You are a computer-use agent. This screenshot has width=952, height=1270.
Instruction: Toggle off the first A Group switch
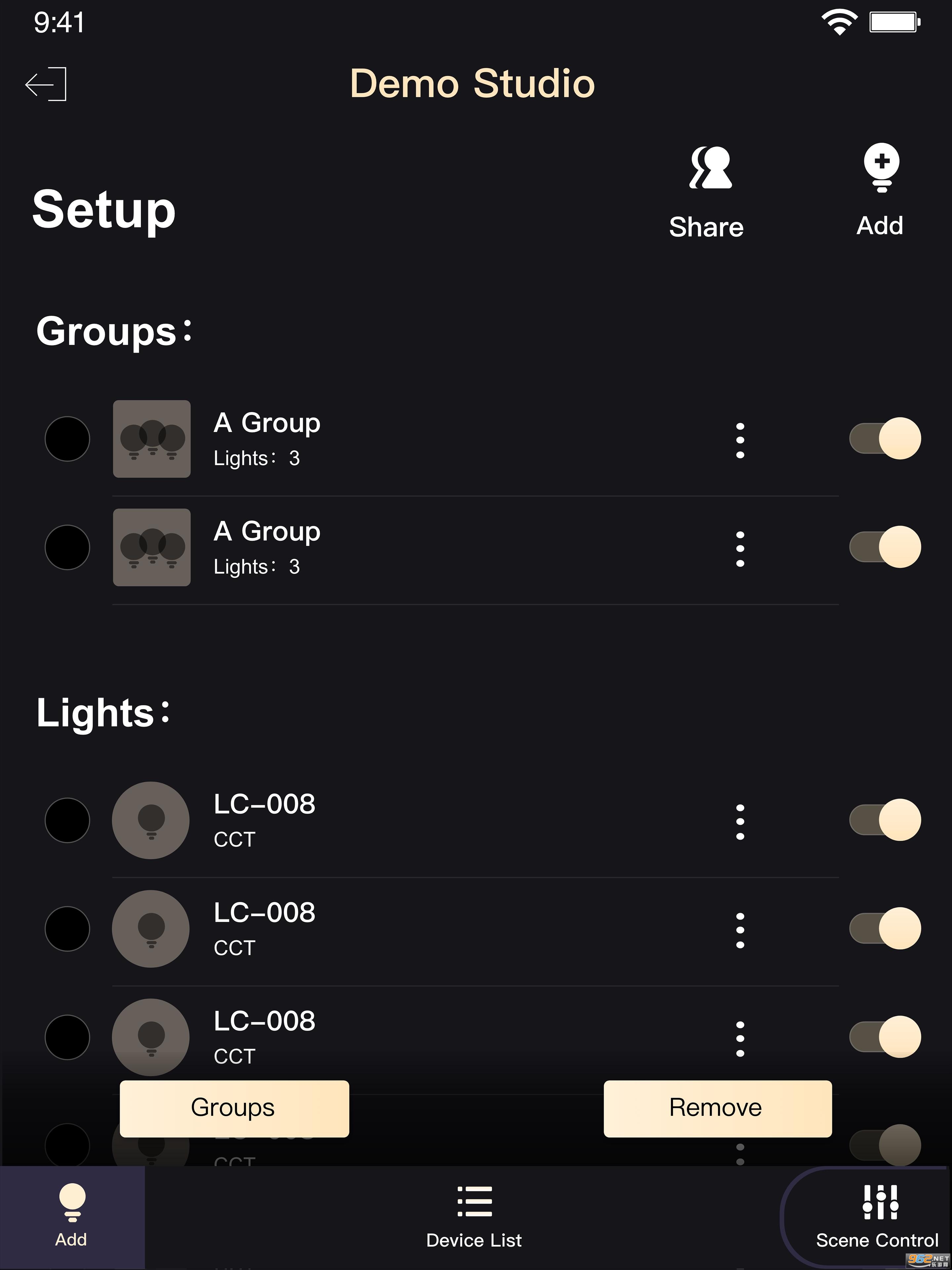pyautogui.click(x=885, y=439)
